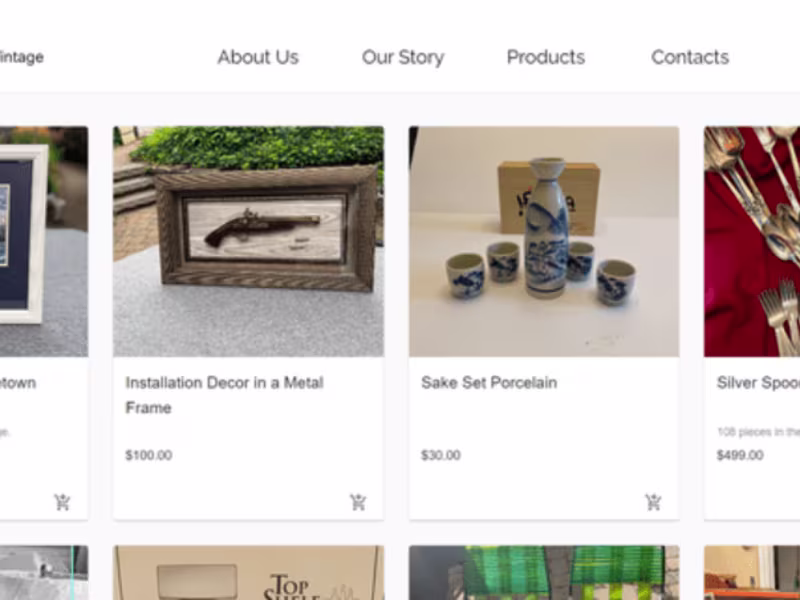Image resolution: width=800 pixels, height=600 pixels.
Task: Open the Top Shelf product tile
Action: tap(248, 573)
